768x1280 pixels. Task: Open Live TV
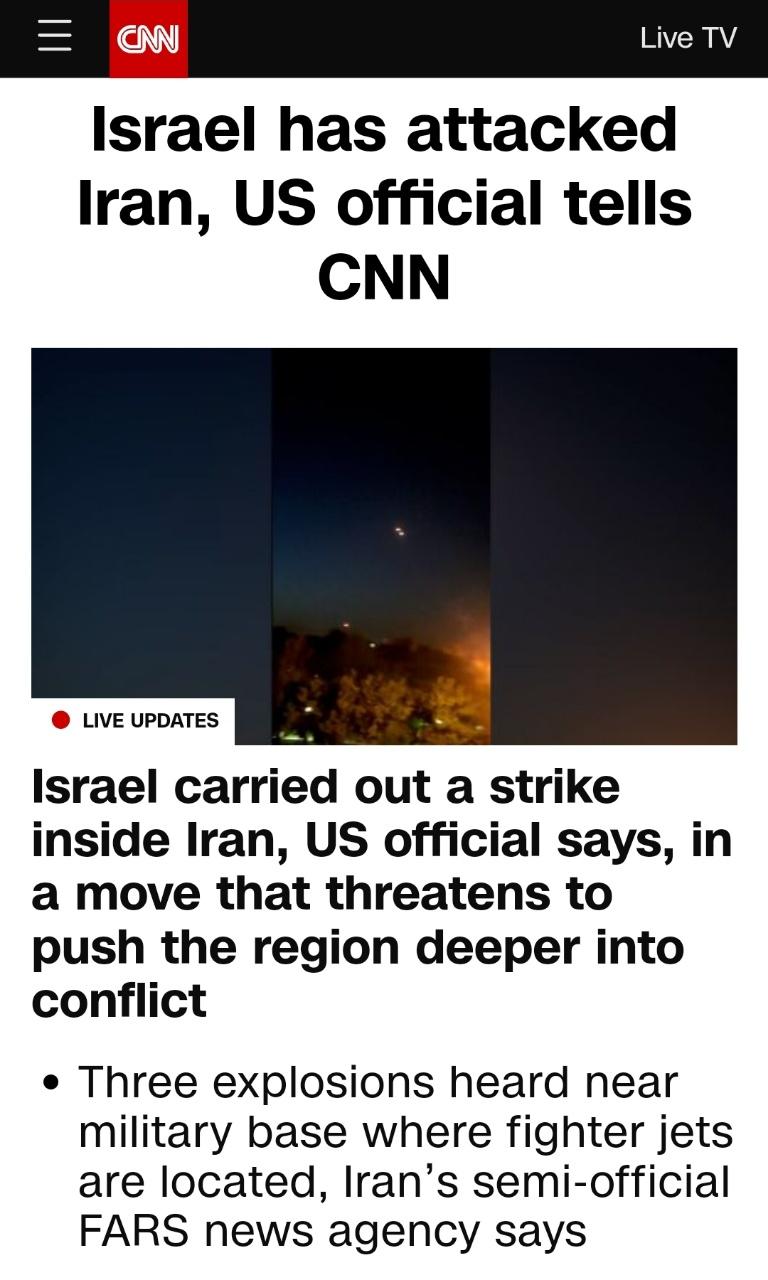[688, 38]
